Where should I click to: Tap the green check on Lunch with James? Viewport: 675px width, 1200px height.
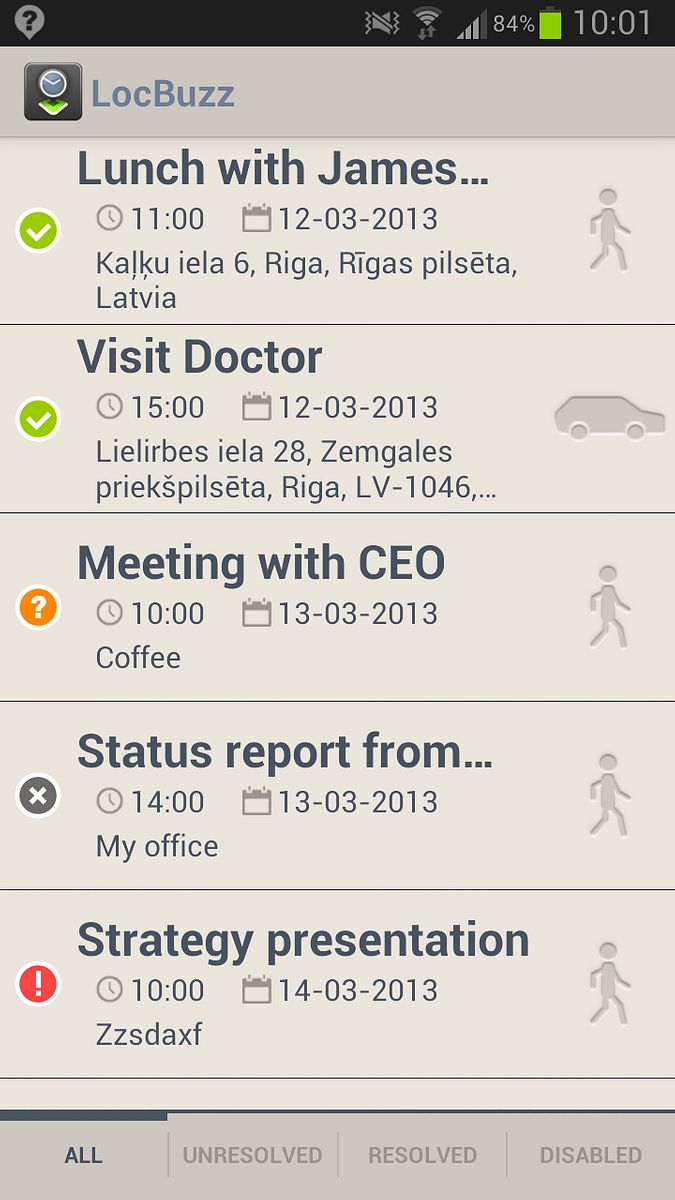coord(39,232)
